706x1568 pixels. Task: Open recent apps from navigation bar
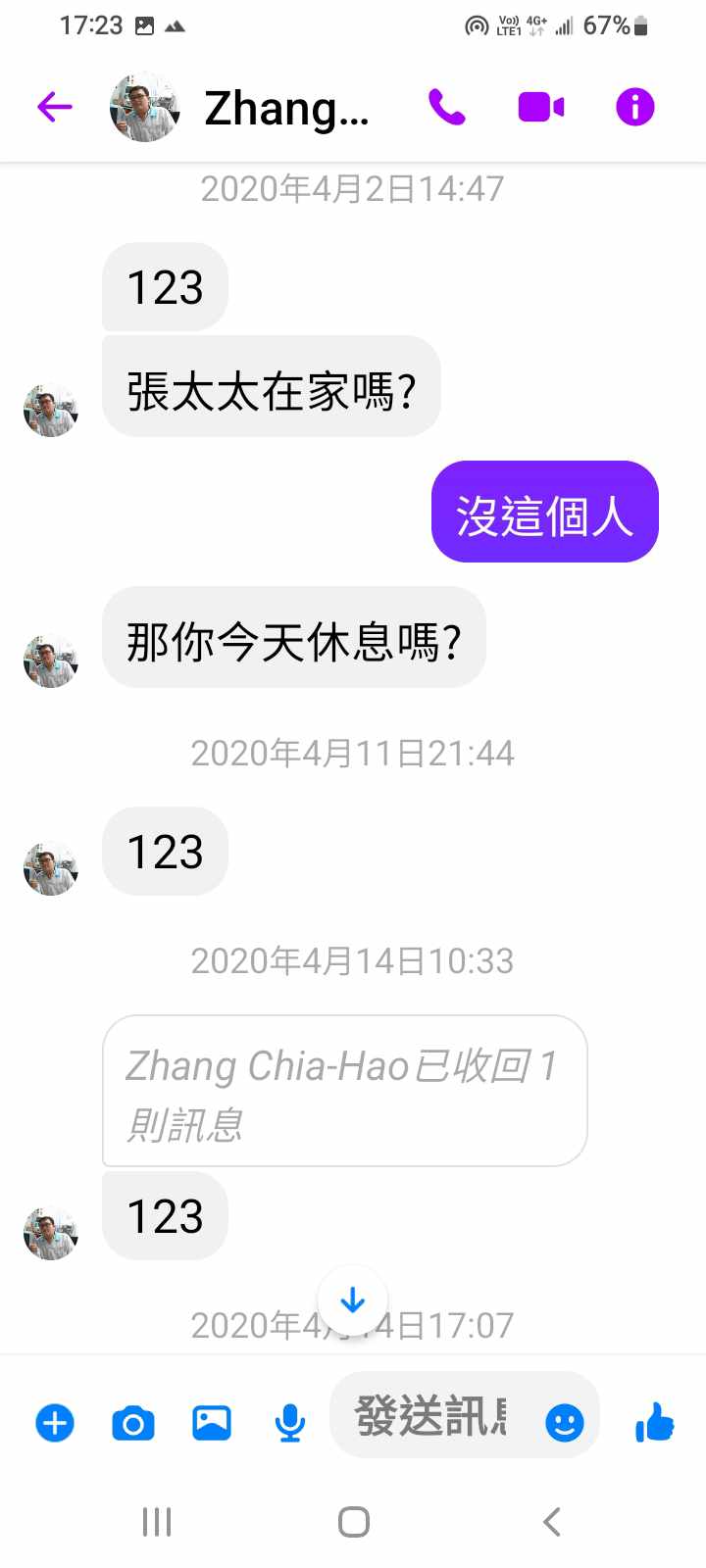[157, 1522]
